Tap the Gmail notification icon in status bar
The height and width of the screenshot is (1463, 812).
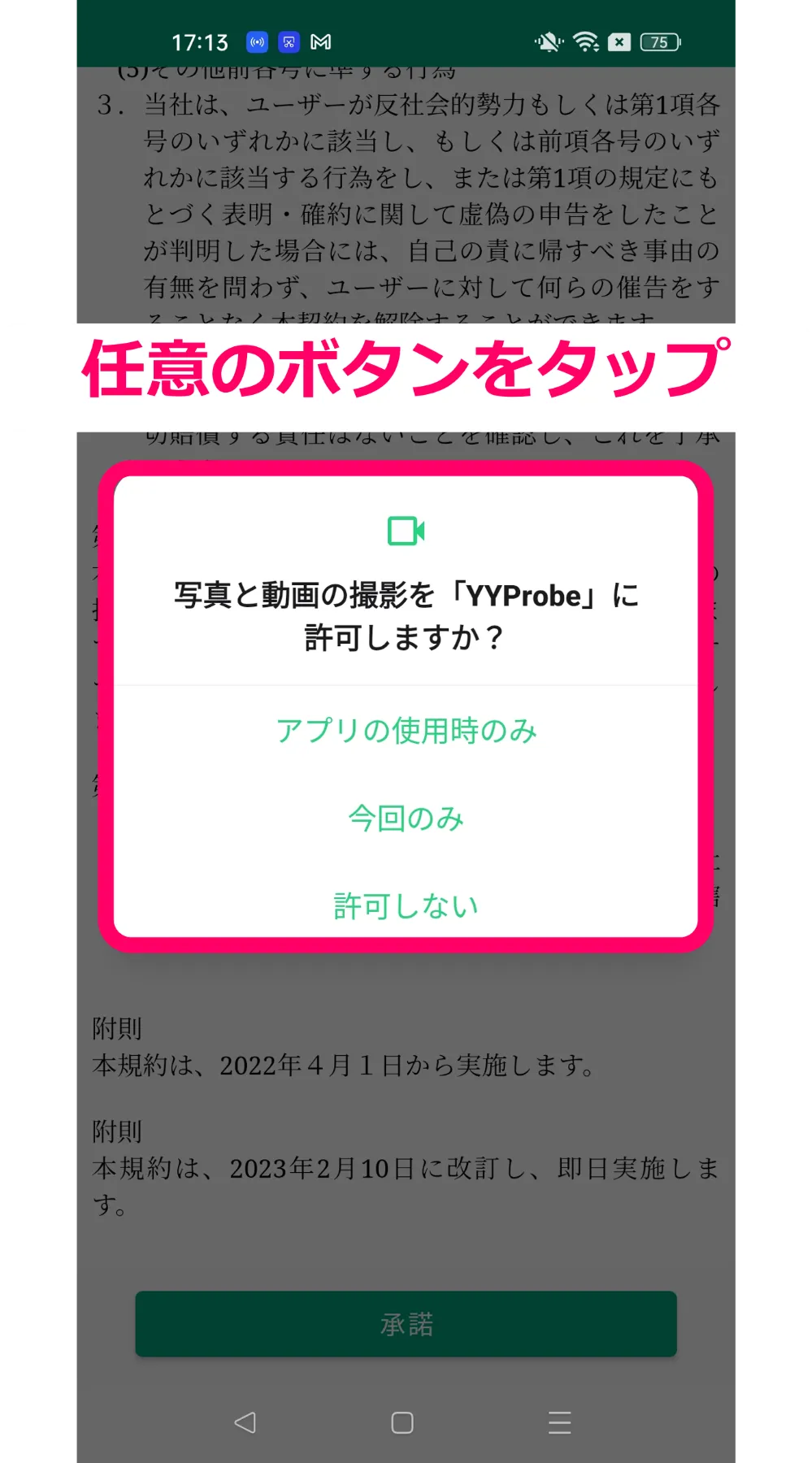point(319,41)
